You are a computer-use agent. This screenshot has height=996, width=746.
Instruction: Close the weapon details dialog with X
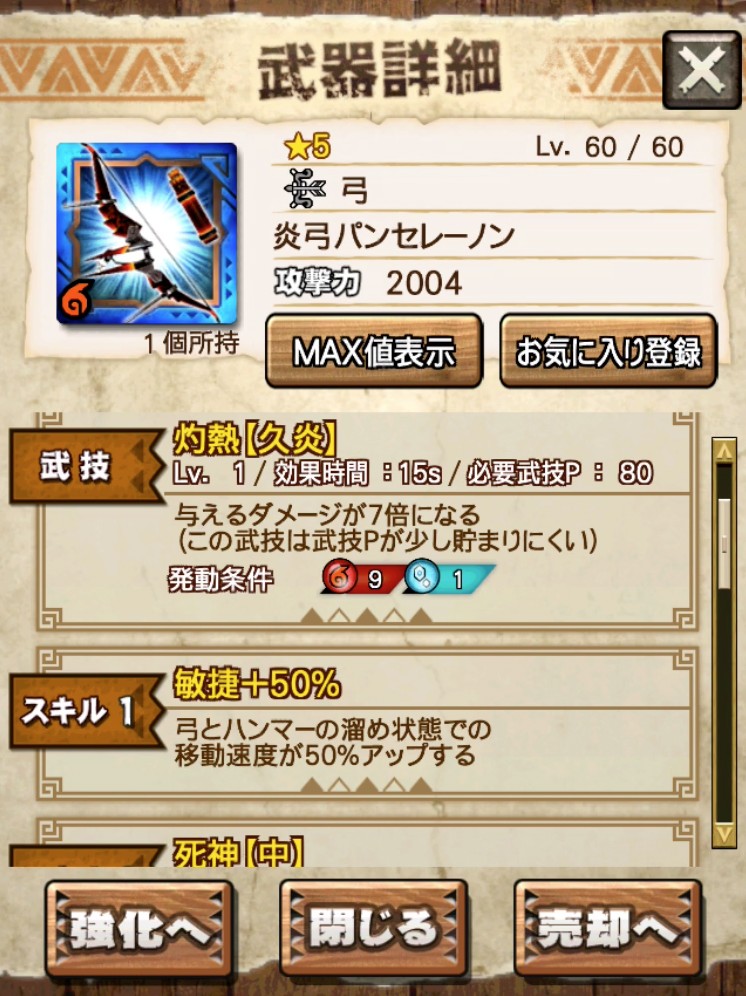tap(701, 71)
